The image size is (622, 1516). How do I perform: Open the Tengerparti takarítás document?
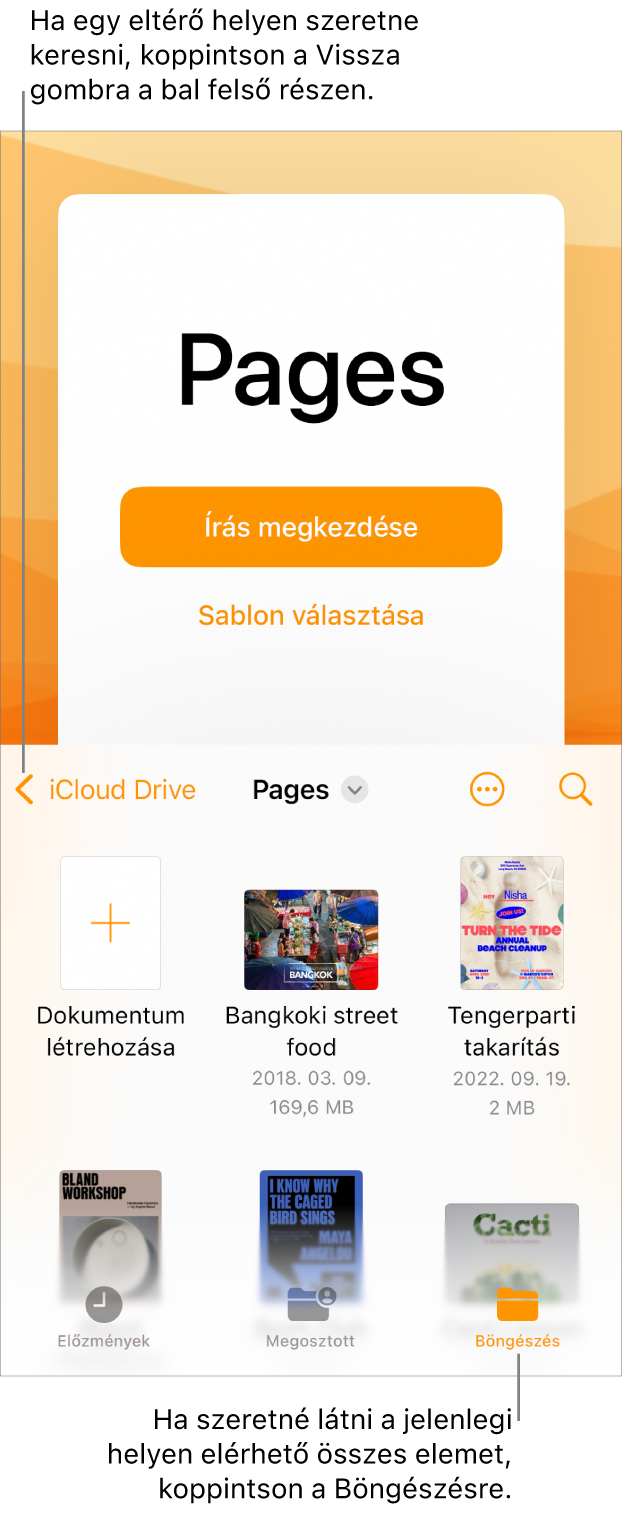[x=511, y=923]
